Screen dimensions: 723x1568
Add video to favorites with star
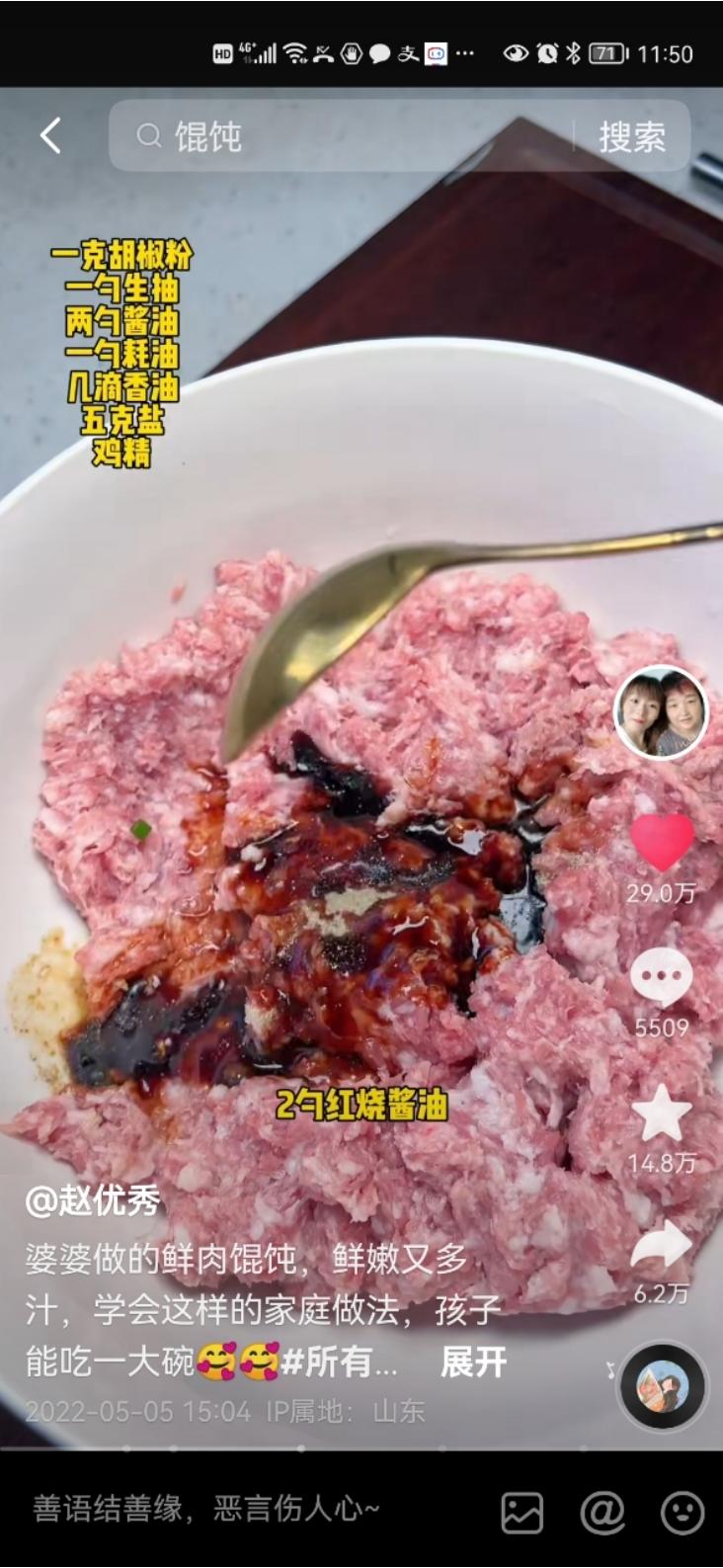[661, 1114]
